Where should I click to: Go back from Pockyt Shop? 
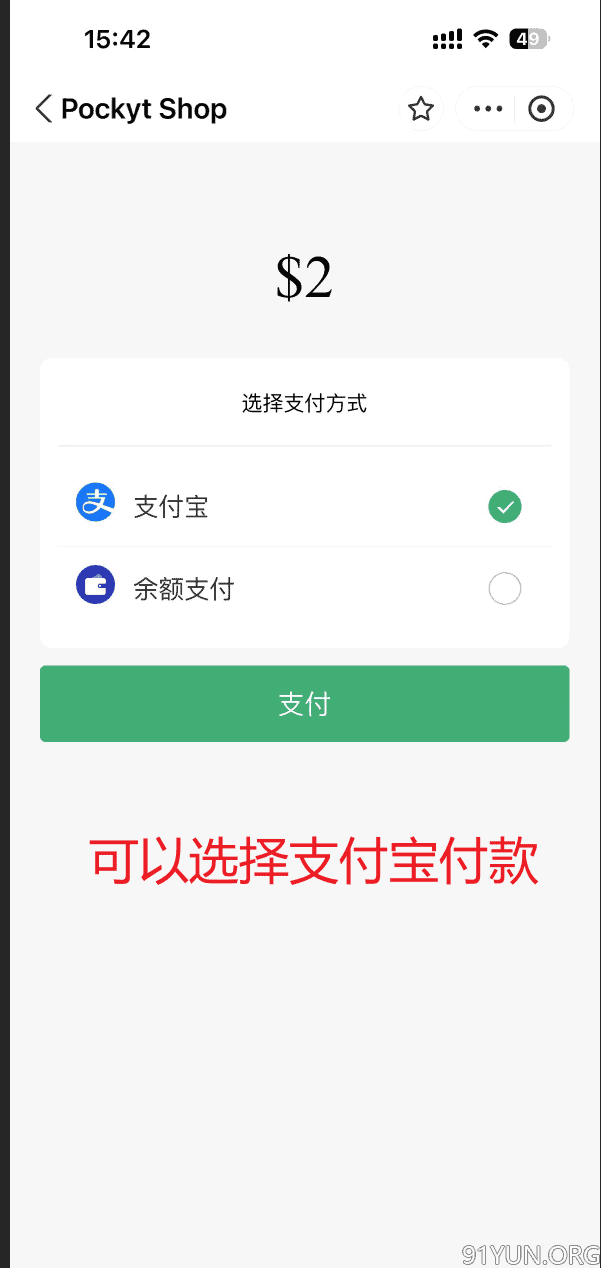[43, 109]
